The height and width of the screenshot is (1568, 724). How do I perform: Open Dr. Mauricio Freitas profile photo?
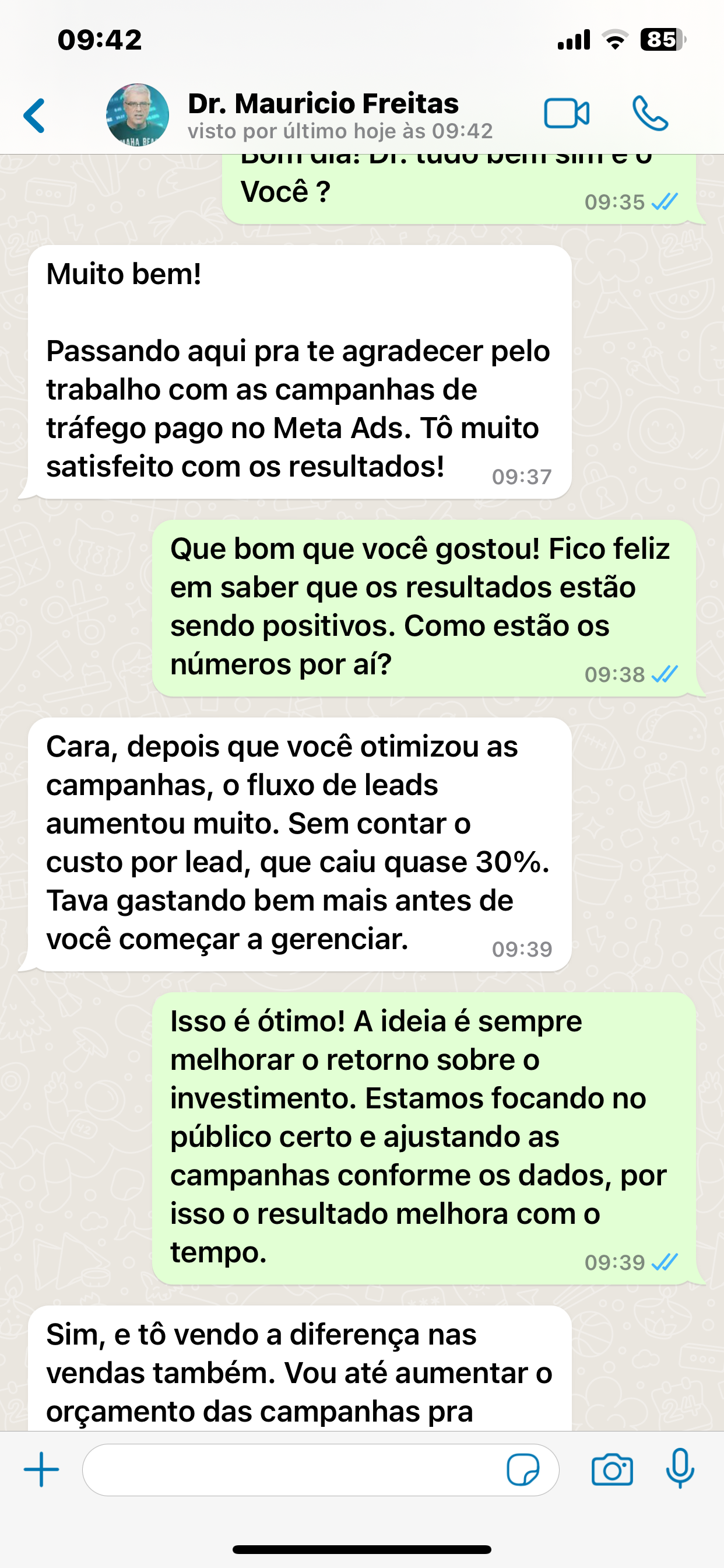tap(138, 114)
